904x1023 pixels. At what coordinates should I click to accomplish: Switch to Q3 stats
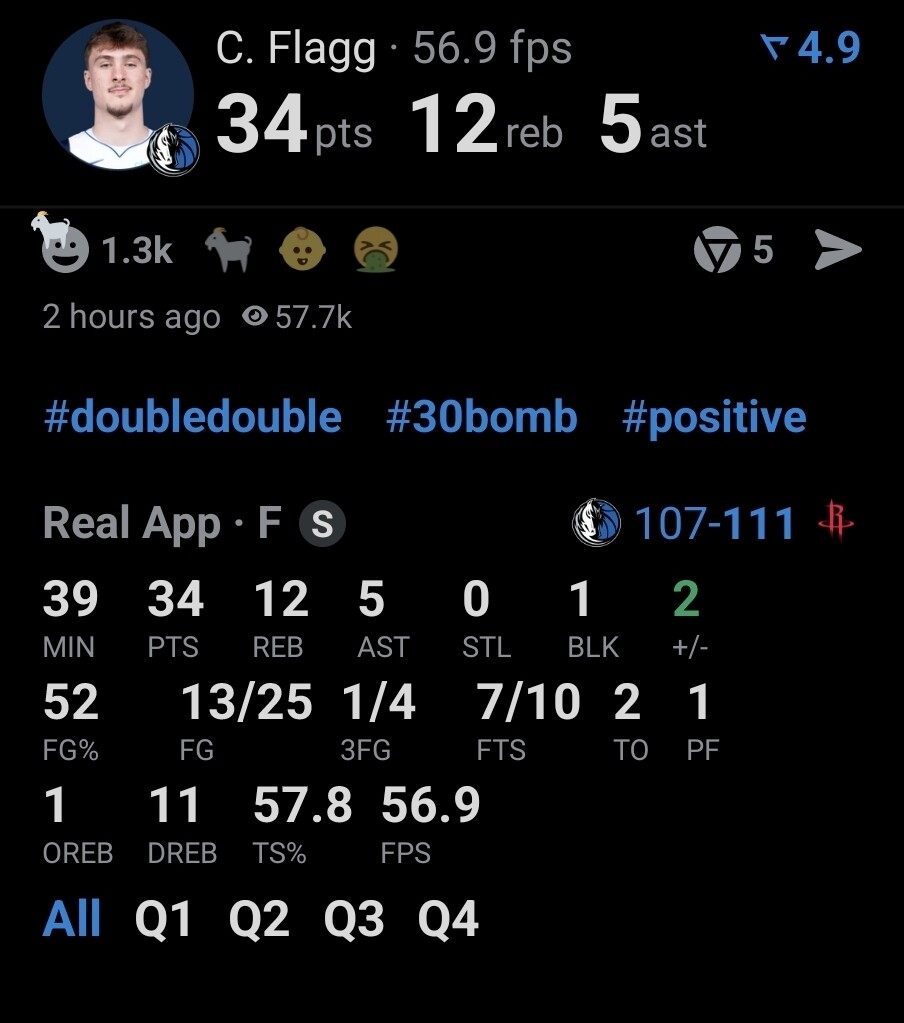tap(353, 919)
